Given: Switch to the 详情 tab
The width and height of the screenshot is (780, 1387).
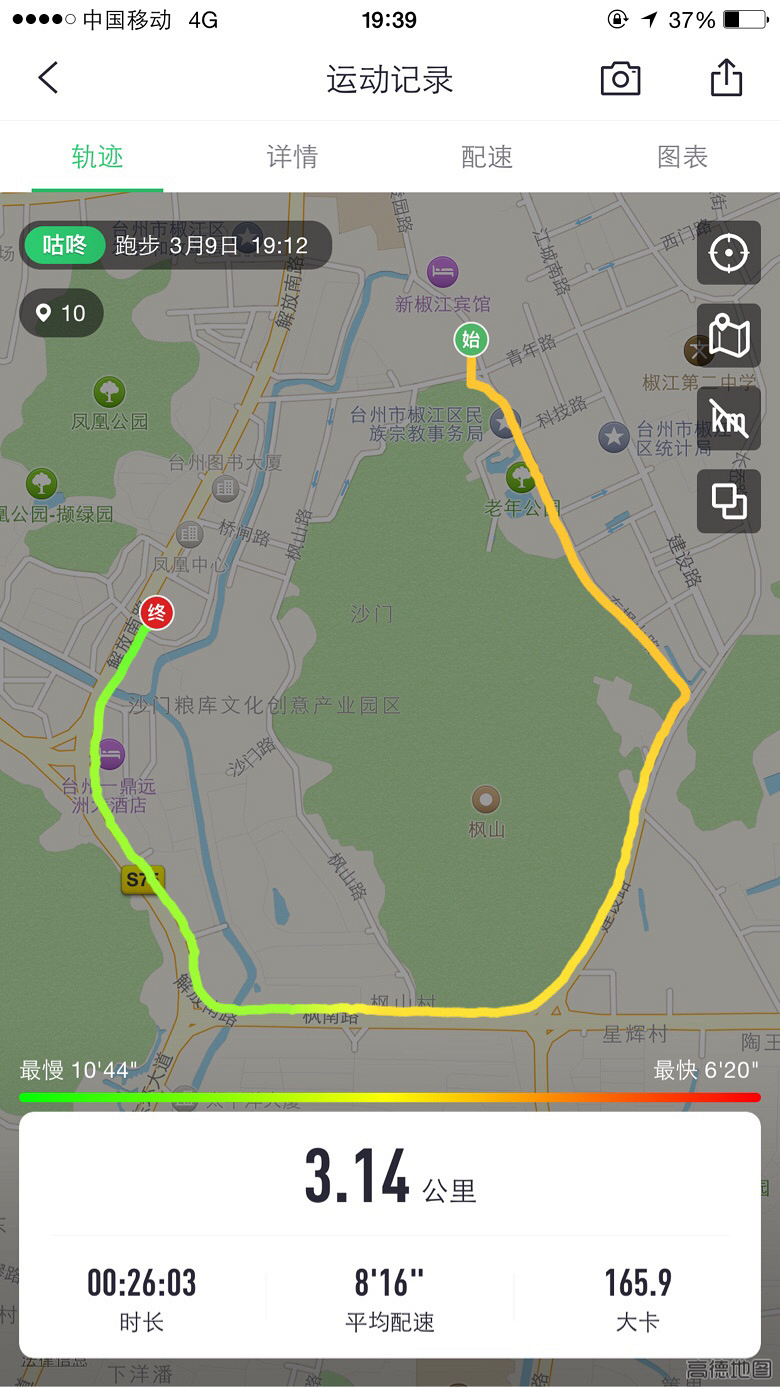Looking at the screenshot, I should pos(292,157).
